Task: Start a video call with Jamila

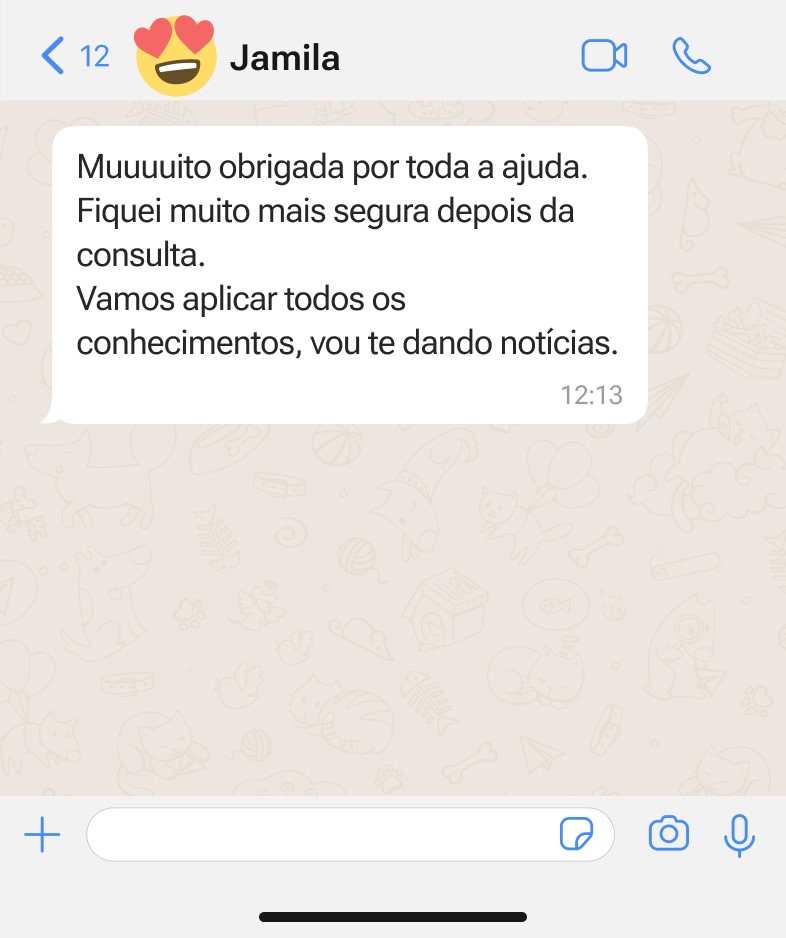Action: (x=604, y=56)
